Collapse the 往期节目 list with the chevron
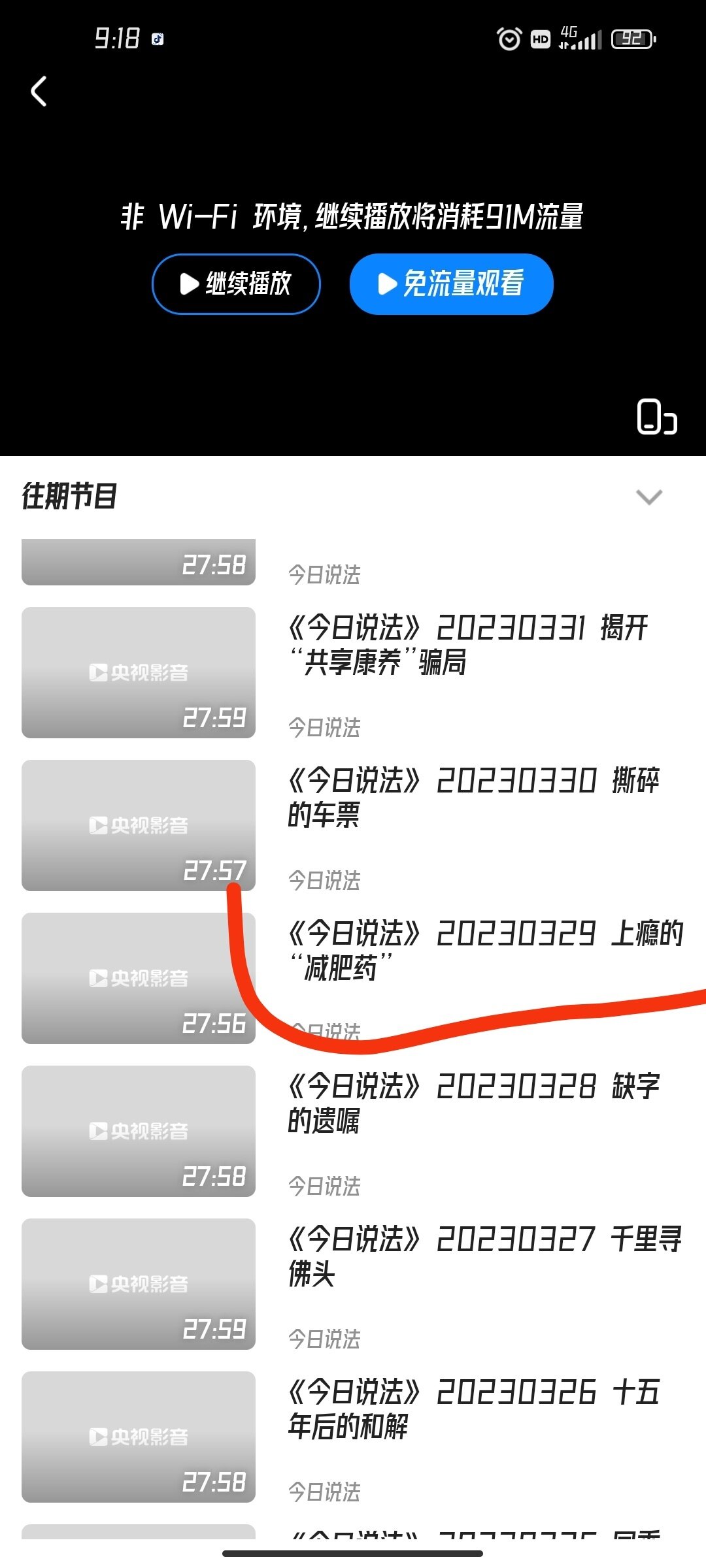The width and height of the screenshot is (706, 1568). pyautogui.click(x=649, y=497)
